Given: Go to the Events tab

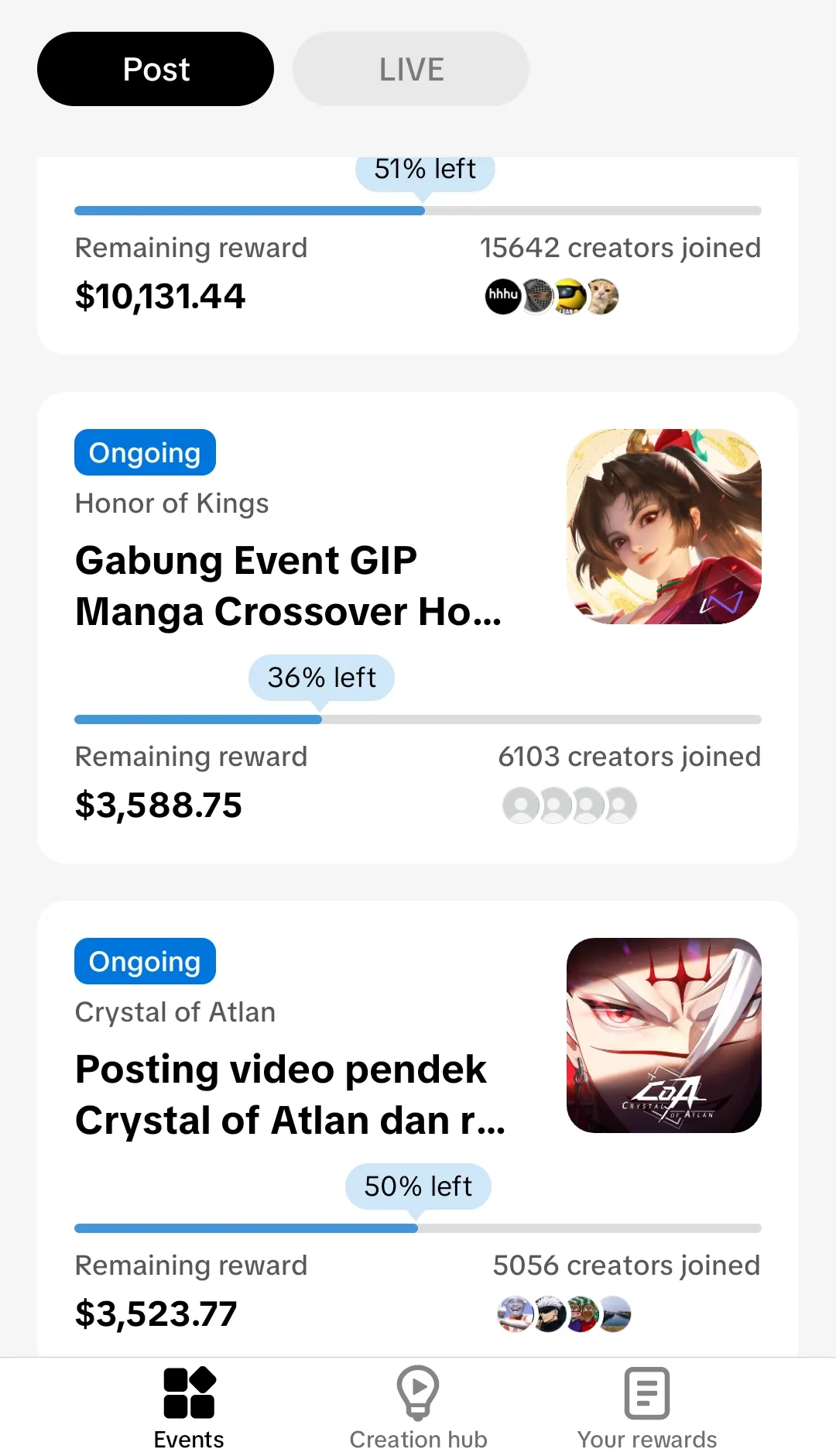Looking at the screenshot, I should 189,1409.
